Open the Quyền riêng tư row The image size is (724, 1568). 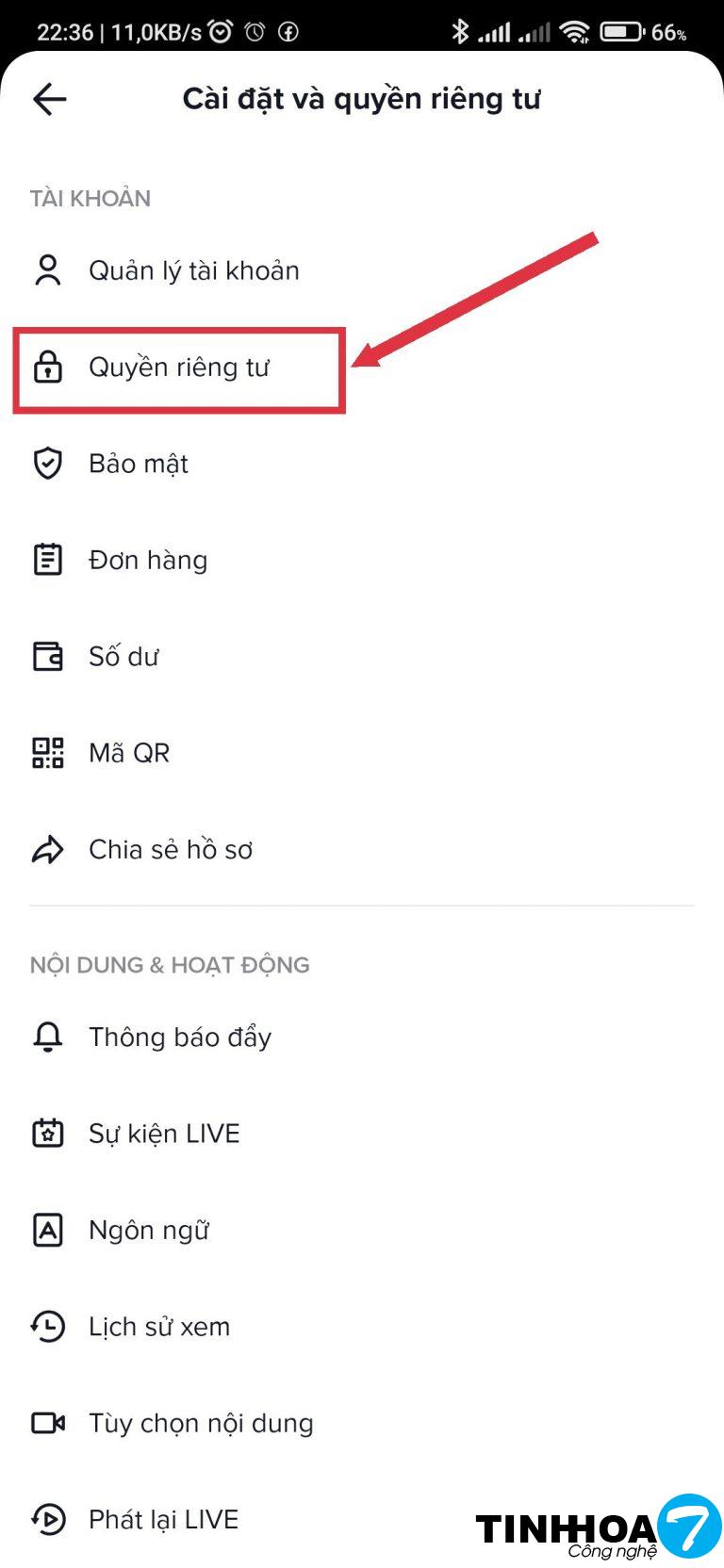click(179, 367)
